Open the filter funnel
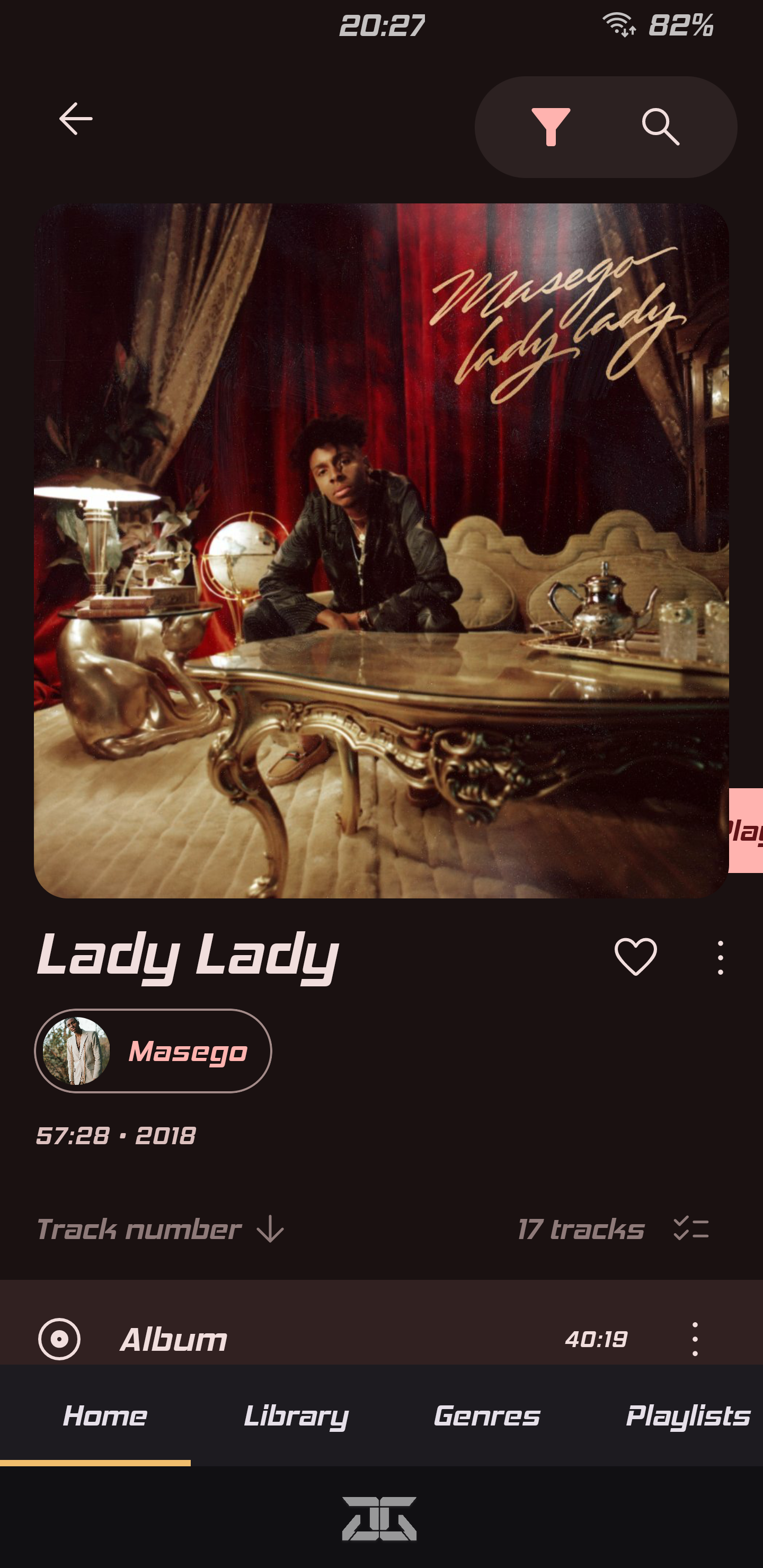This screenshot has width=763, height=1568. click(551, 127)
